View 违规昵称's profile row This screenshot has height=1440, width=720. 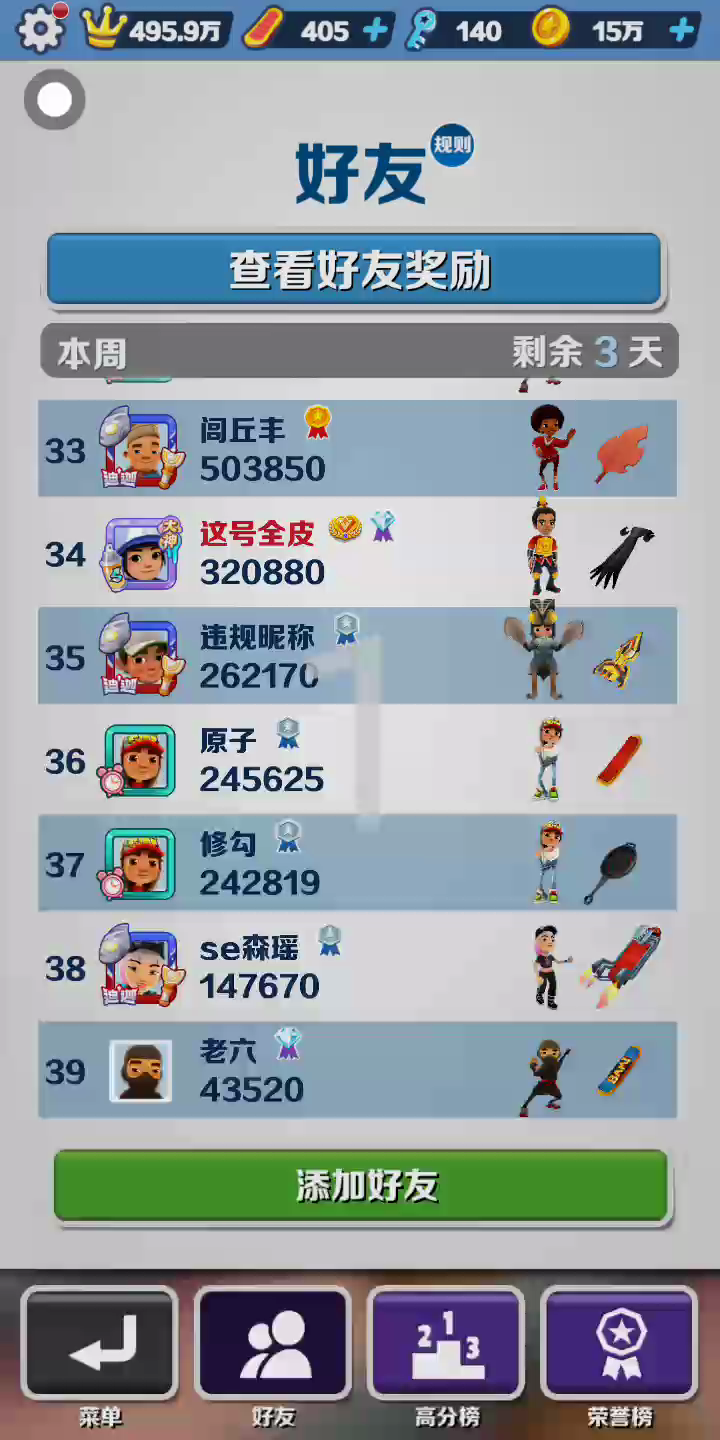click(357, 656)
